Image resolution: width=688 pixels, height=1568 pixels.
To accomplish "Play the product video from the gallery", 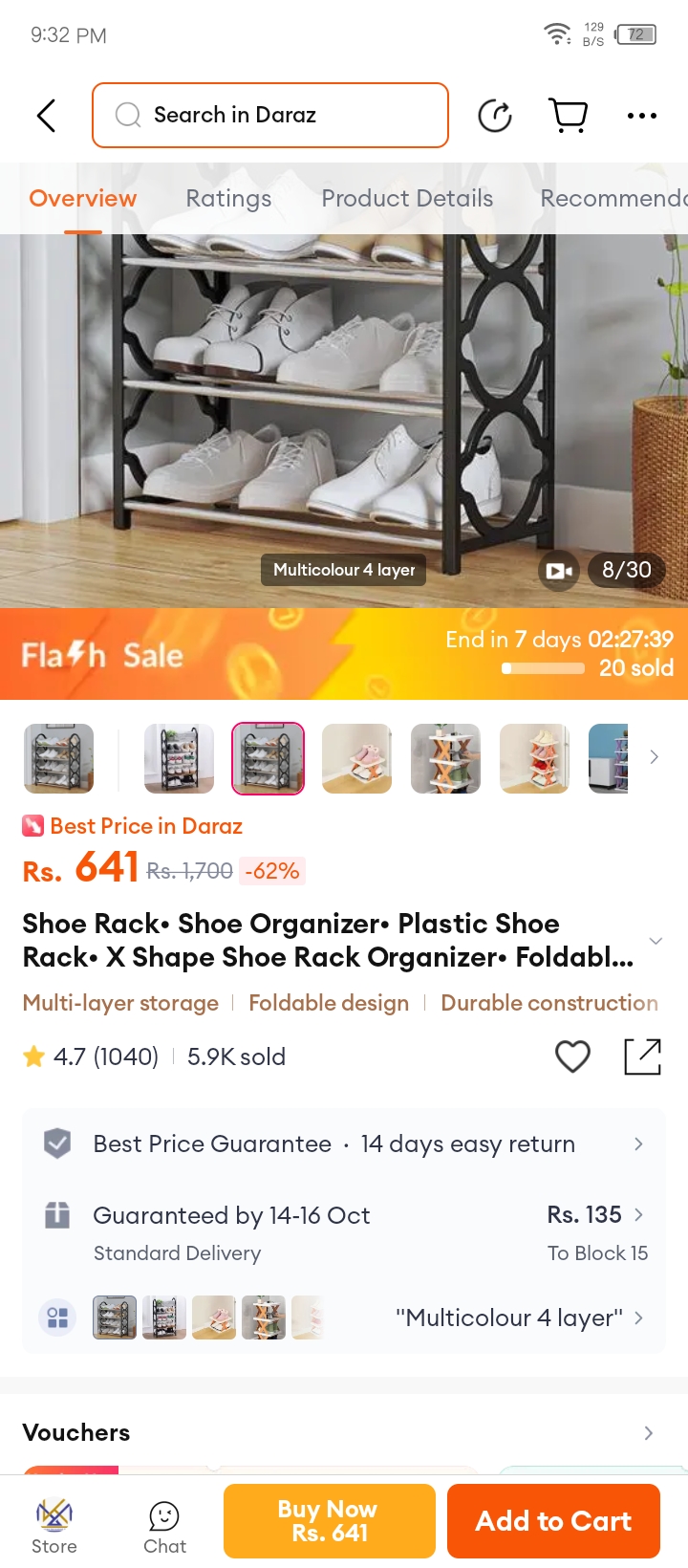I will tap(559, 571).
